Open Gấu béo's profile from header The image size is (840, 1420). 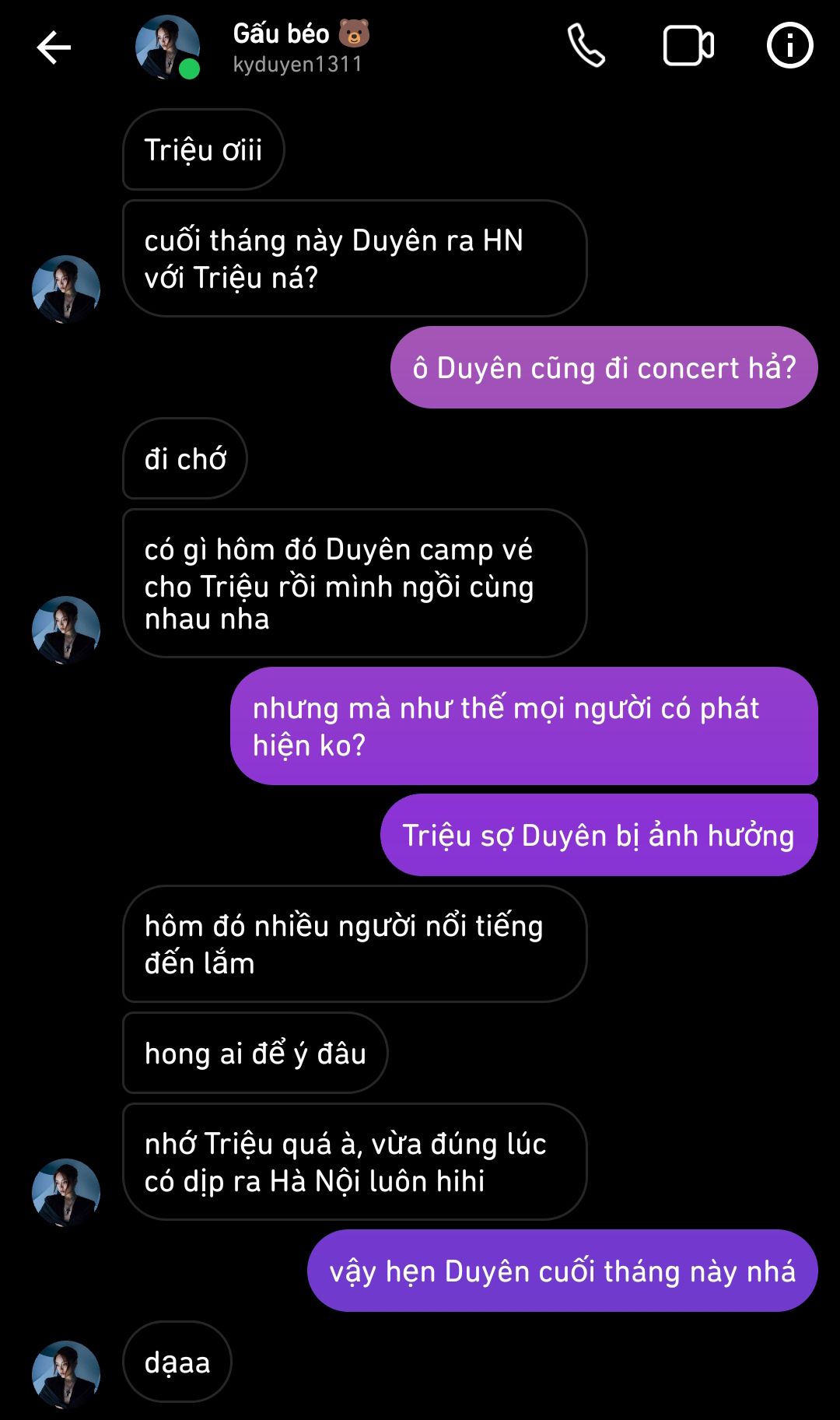[x=167, y=47]
